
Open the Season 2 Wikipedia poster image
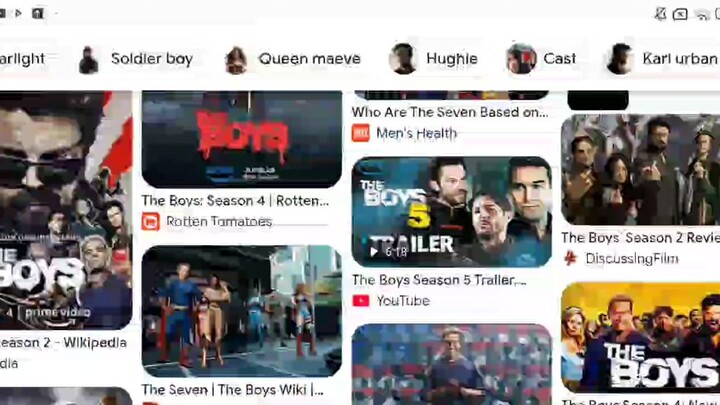(66, 210)
